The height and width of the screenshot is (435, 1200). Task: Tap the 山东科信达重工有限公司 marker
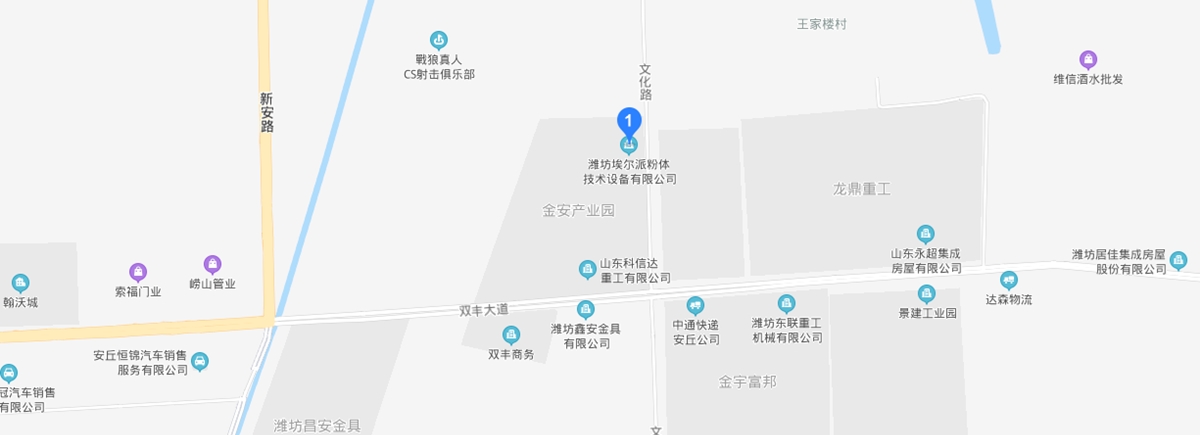pos(588,269)
